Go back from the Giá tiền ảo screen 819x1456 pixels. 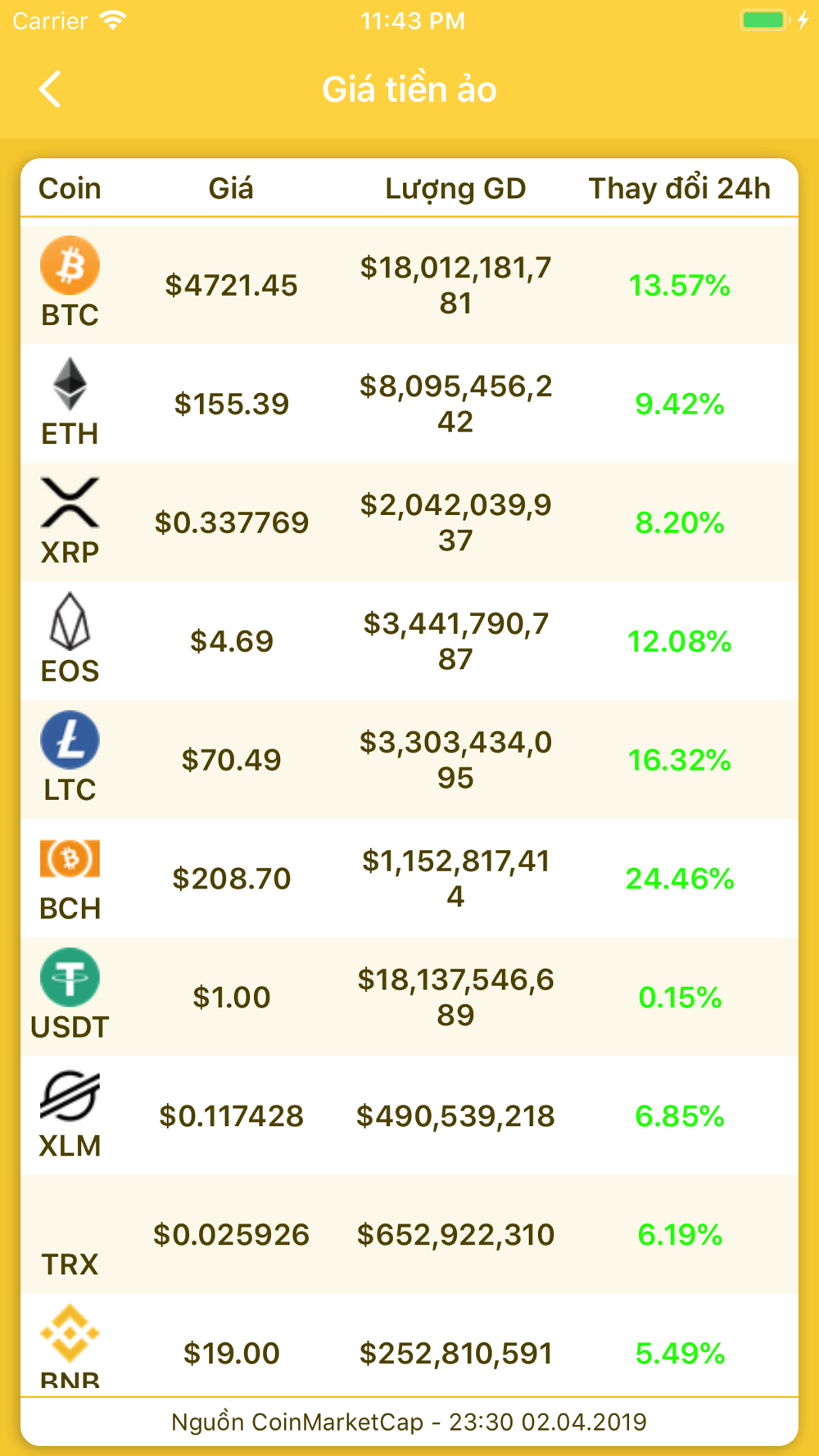point(50,89)
